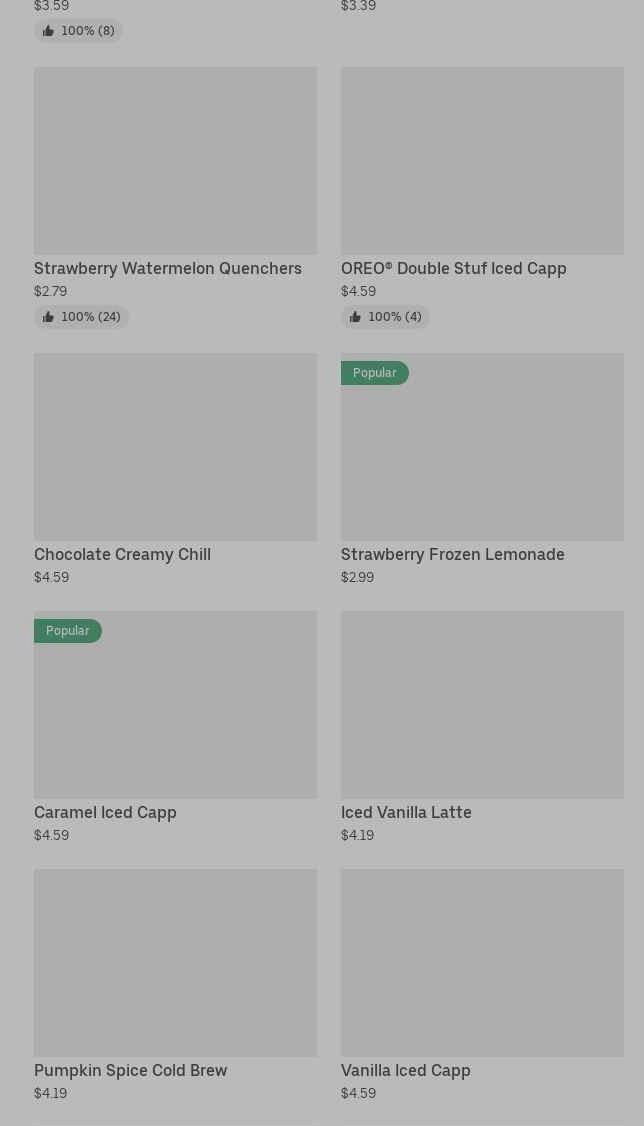Open Strawberry Frozen Lemonade

[482, 469]
